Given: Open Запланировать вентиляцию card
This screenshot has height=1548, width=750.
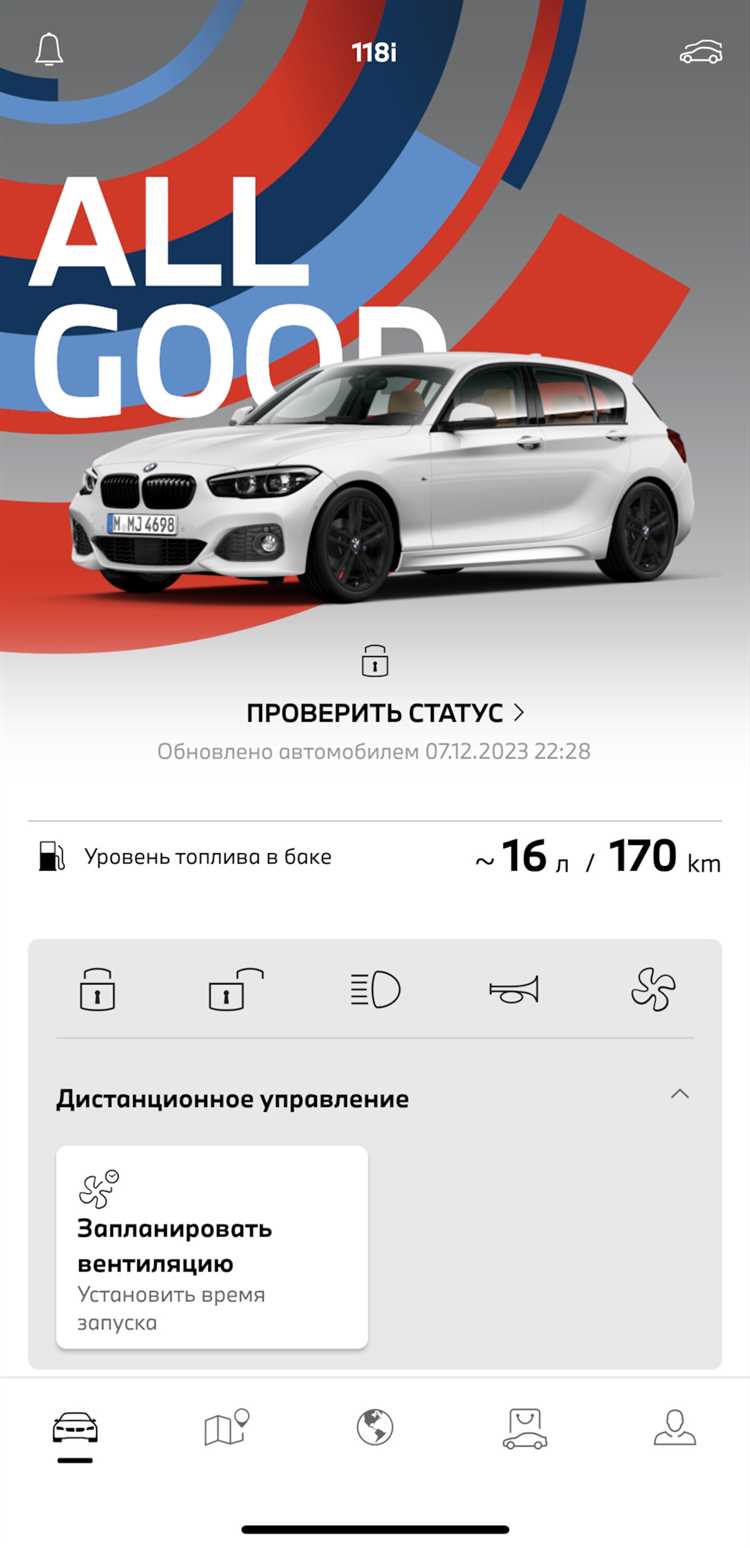Looking at the screenshot, I should tap(212, 1246).
